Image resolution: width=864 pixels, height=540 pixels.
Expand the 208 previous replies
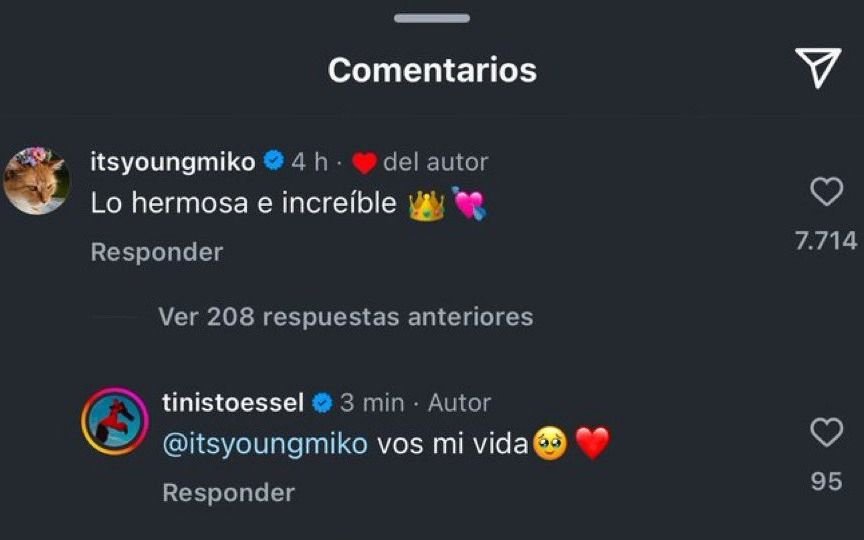[x=345, y=317]
